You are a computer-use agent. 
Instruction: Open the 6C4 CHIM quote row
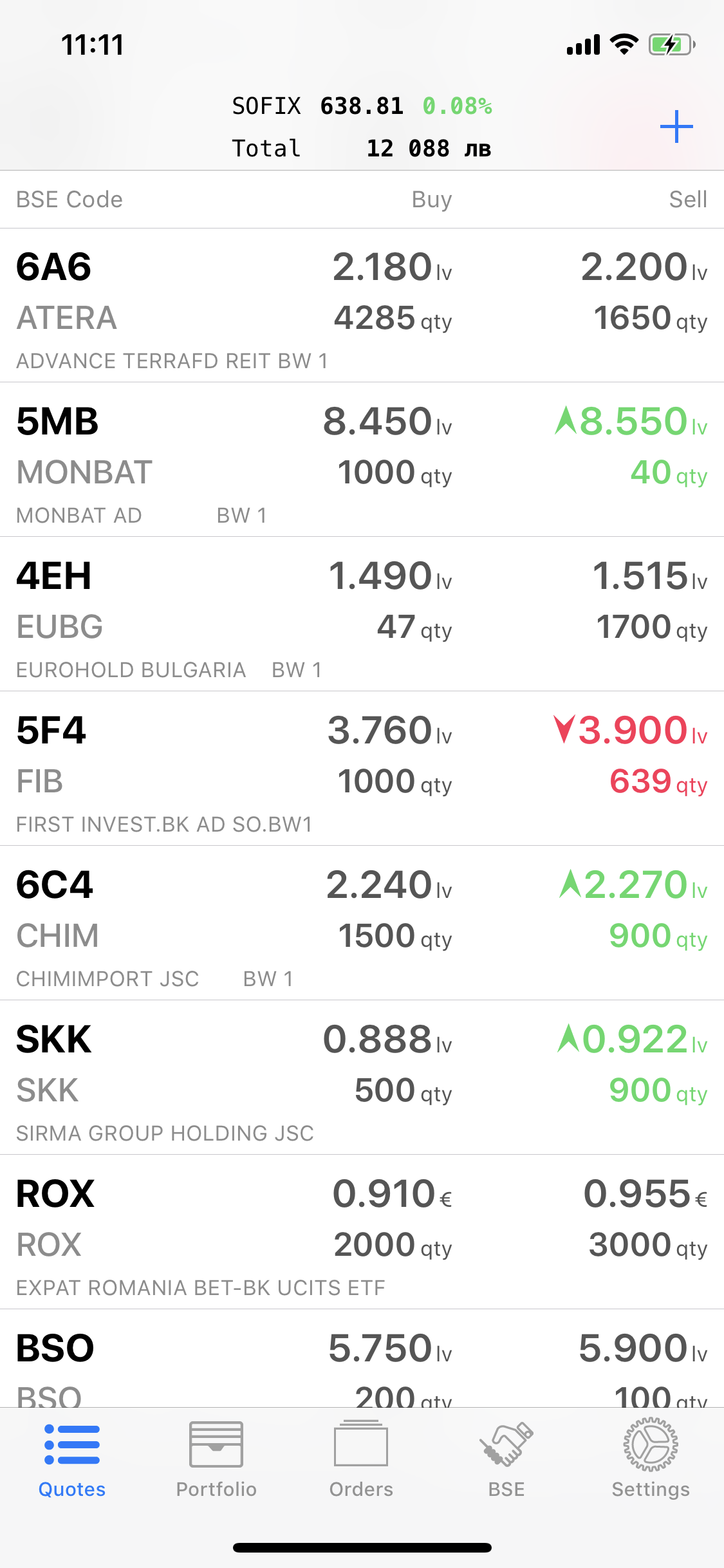coord(362,923)
